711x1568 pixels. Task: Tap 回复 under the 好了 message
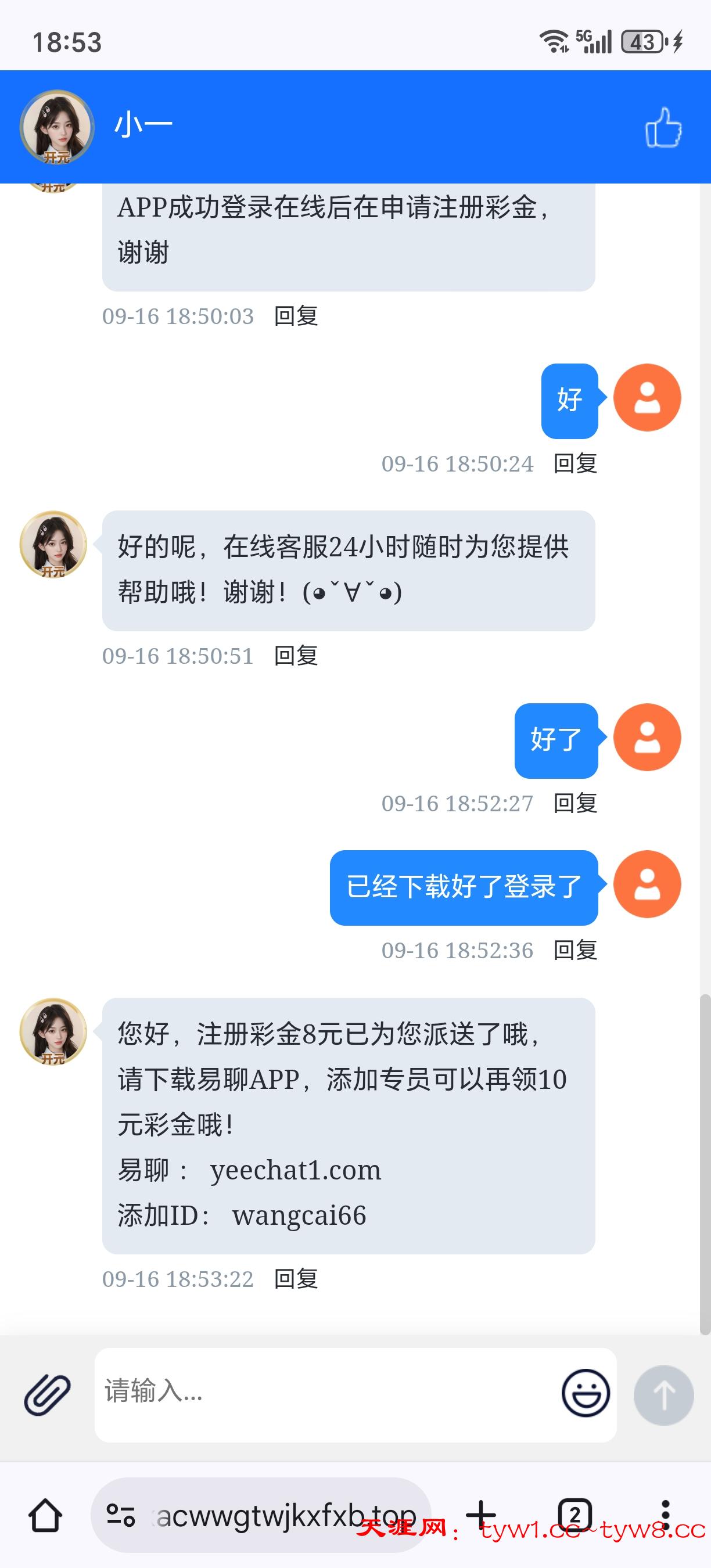pyautogui.click(x=575, y=804)
